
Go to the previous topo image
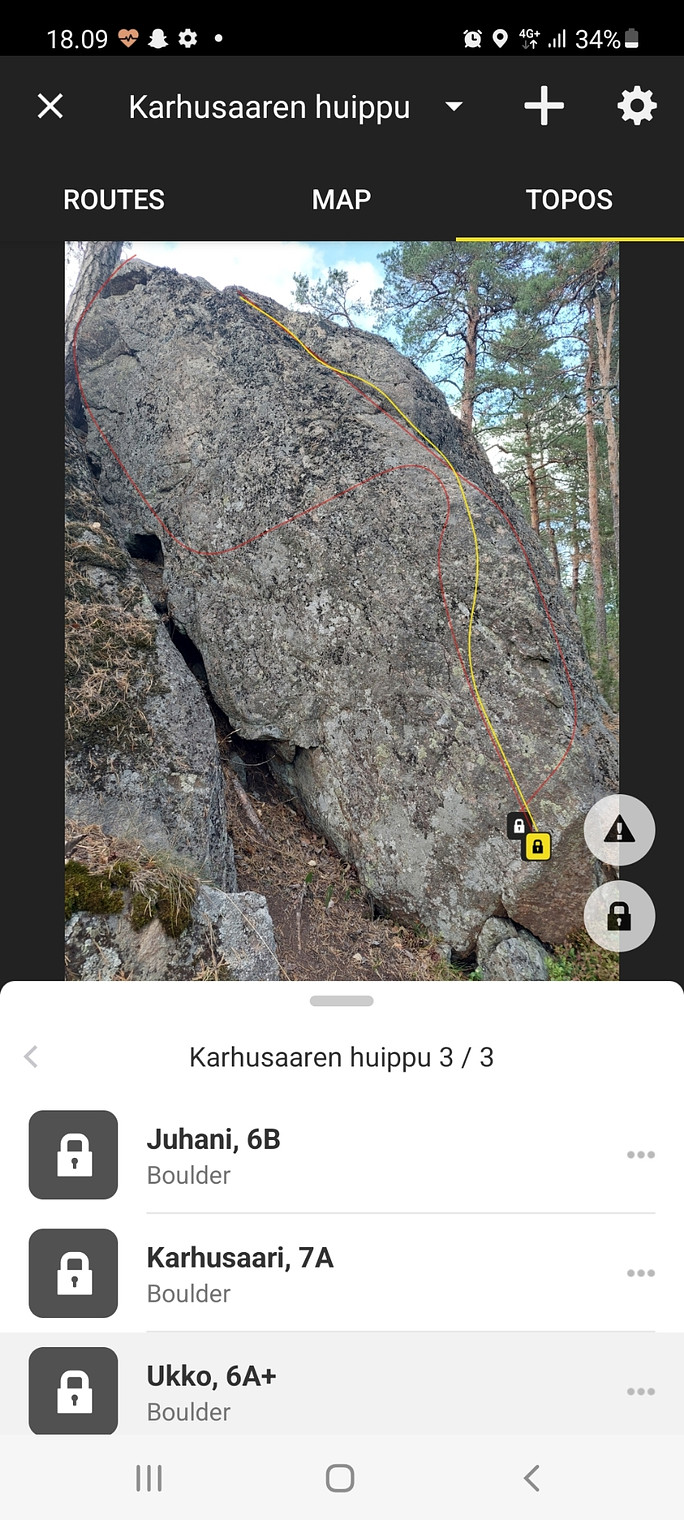[x=31, y=1057]
